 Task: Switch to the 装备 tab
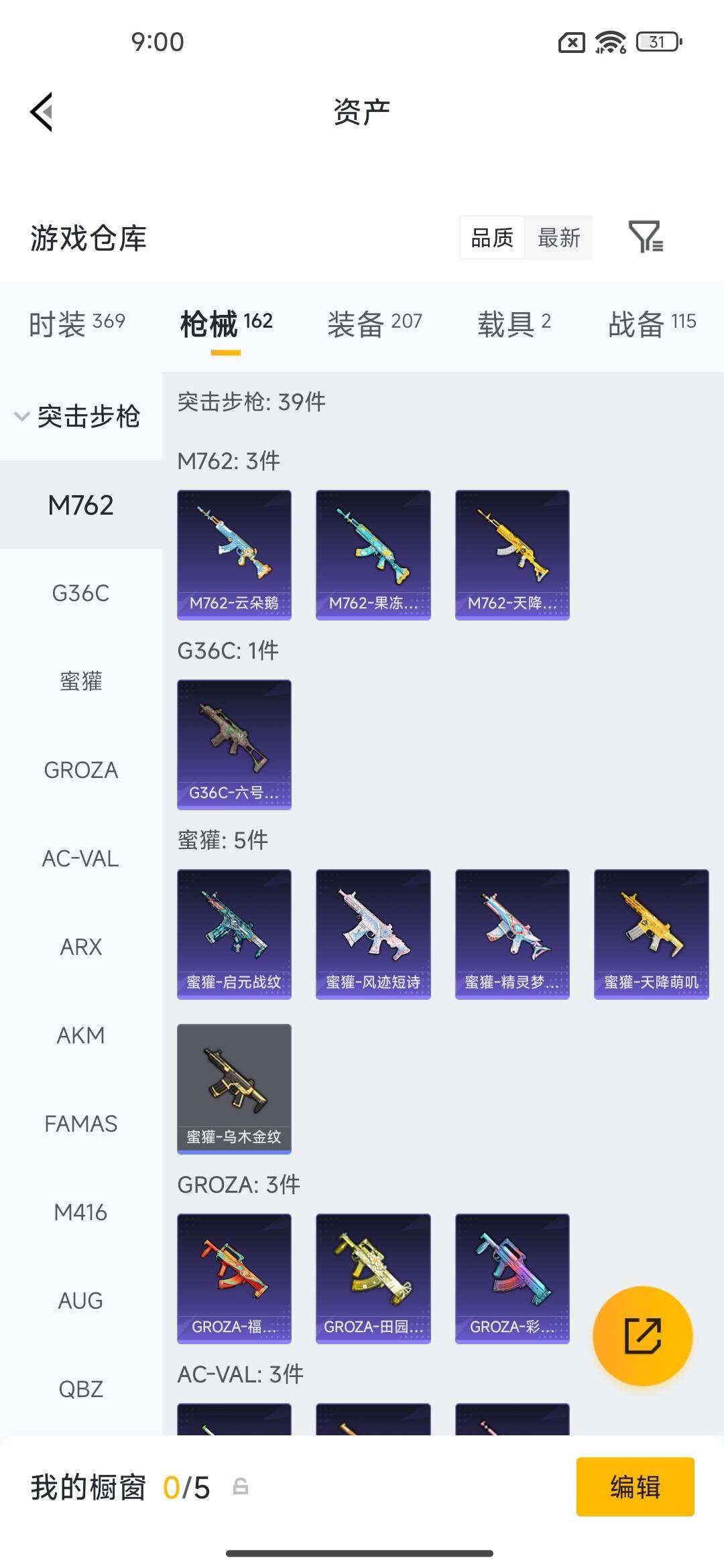click(374, 324)
